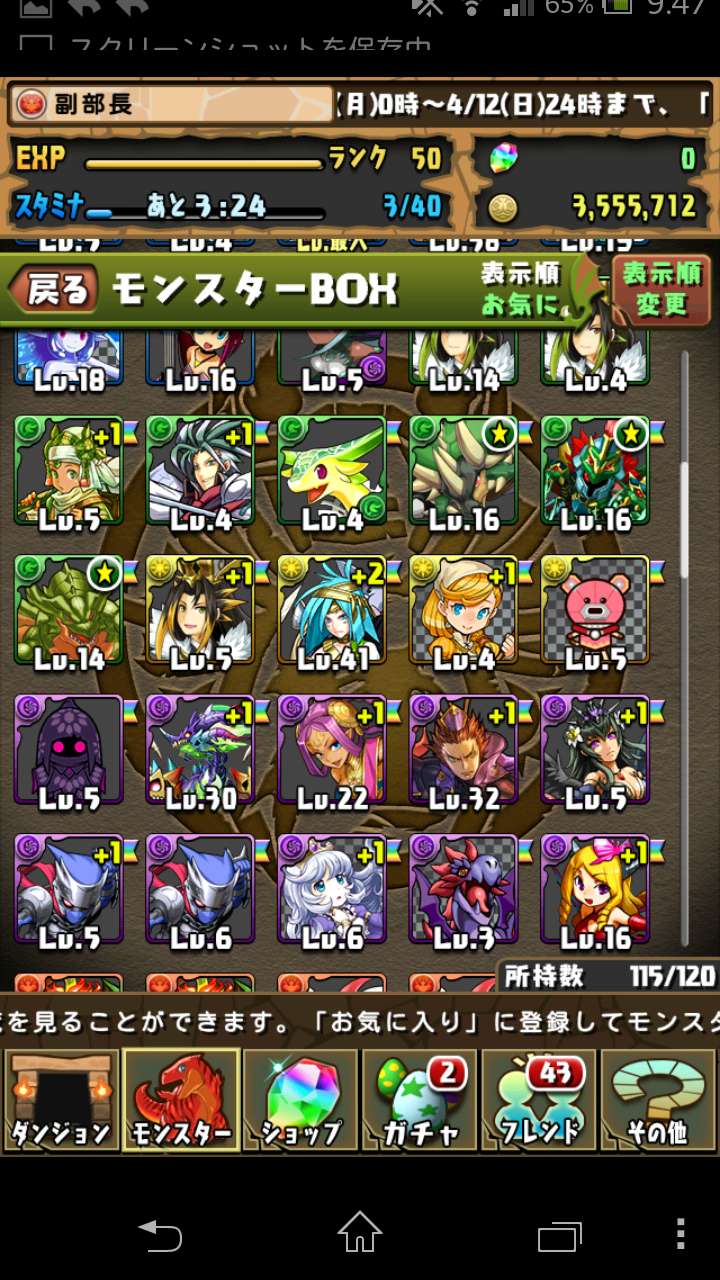The height and width of the screenshot is (1280, 720).
Task: Pick the green dragon monster Lv.14
Action: point(68,612)
